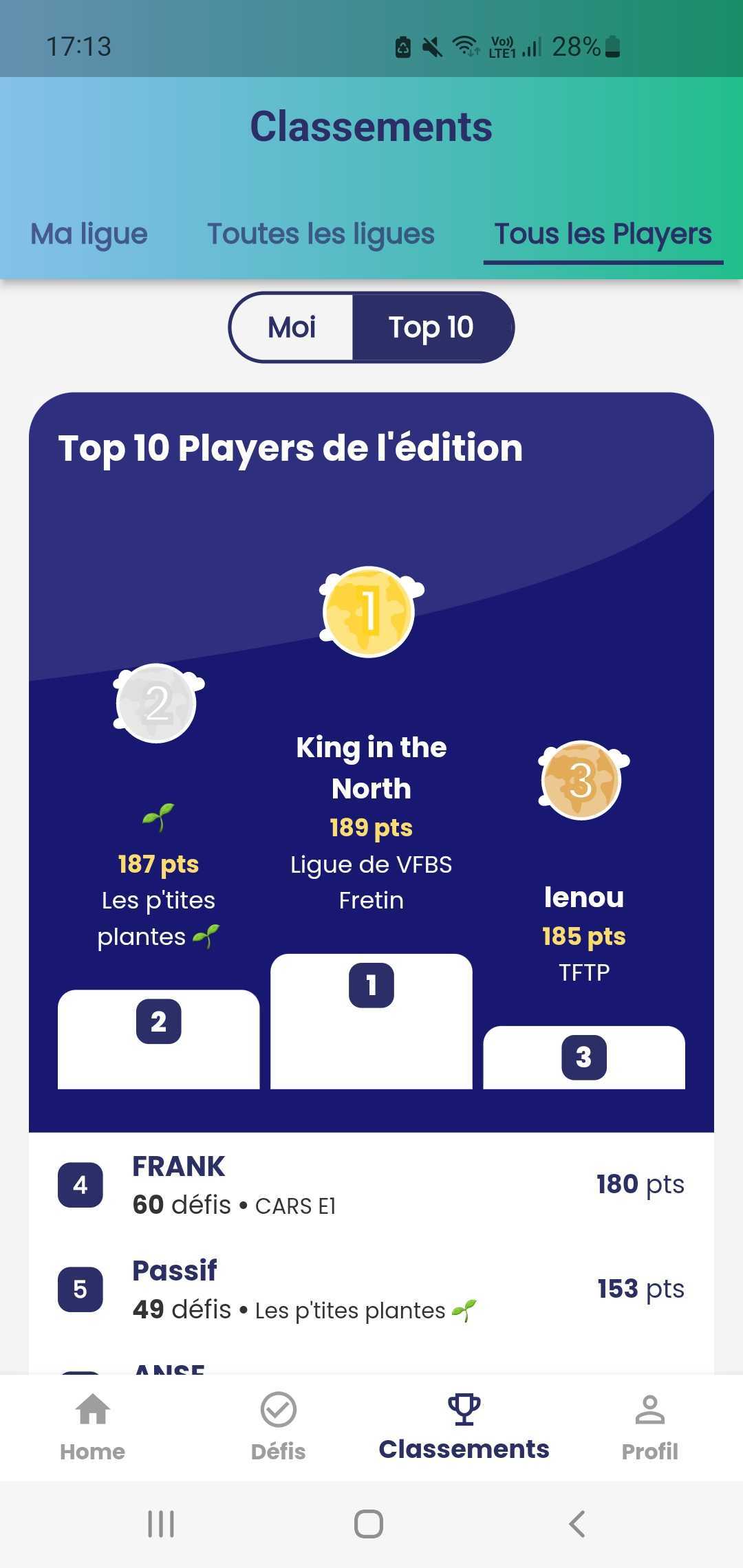
Task: Switch to the Ma ligue tab
Action: click(89, 234)
